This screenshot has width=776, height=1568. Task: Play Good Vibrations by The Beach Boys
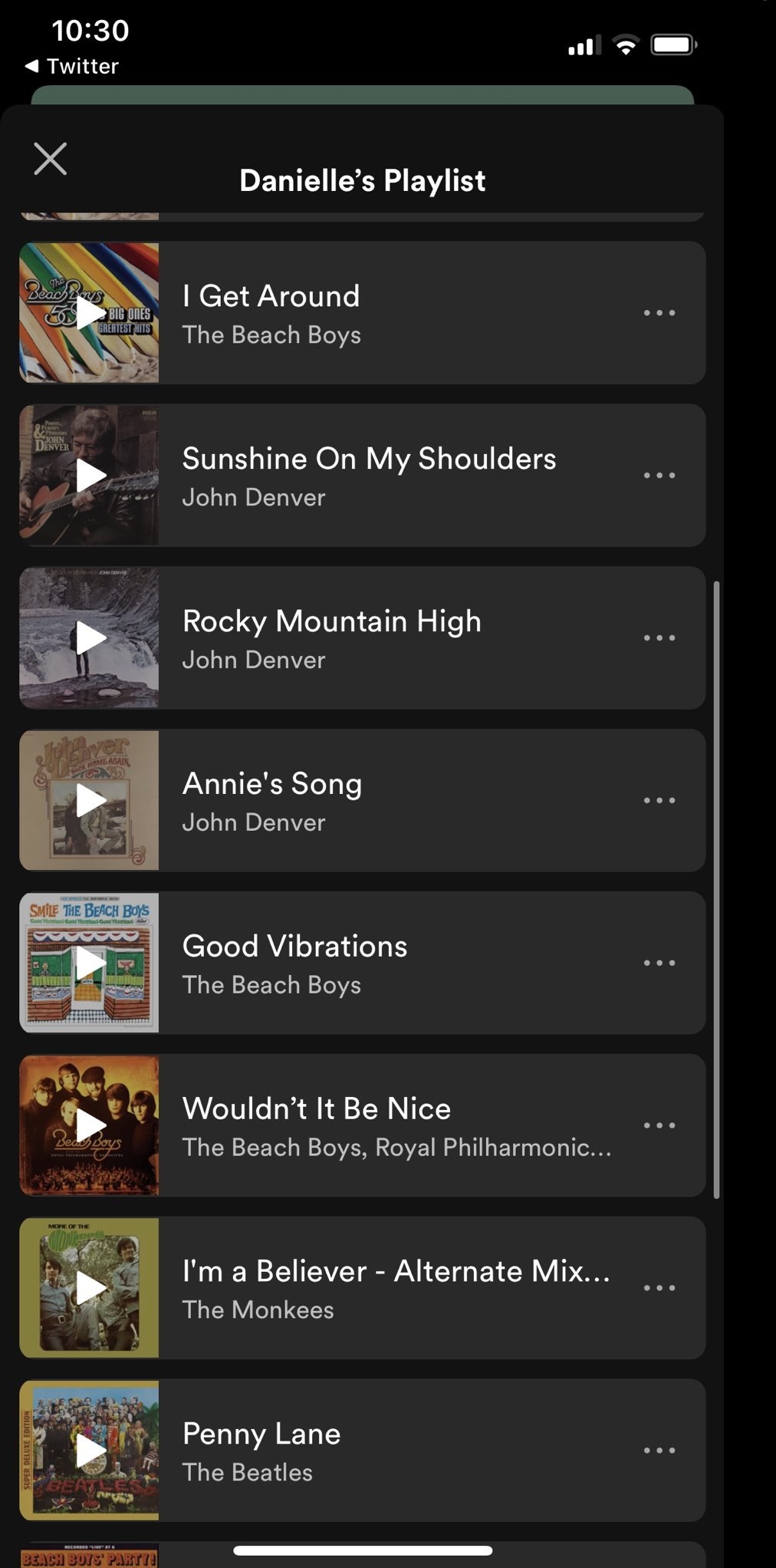tap(90, 963)
